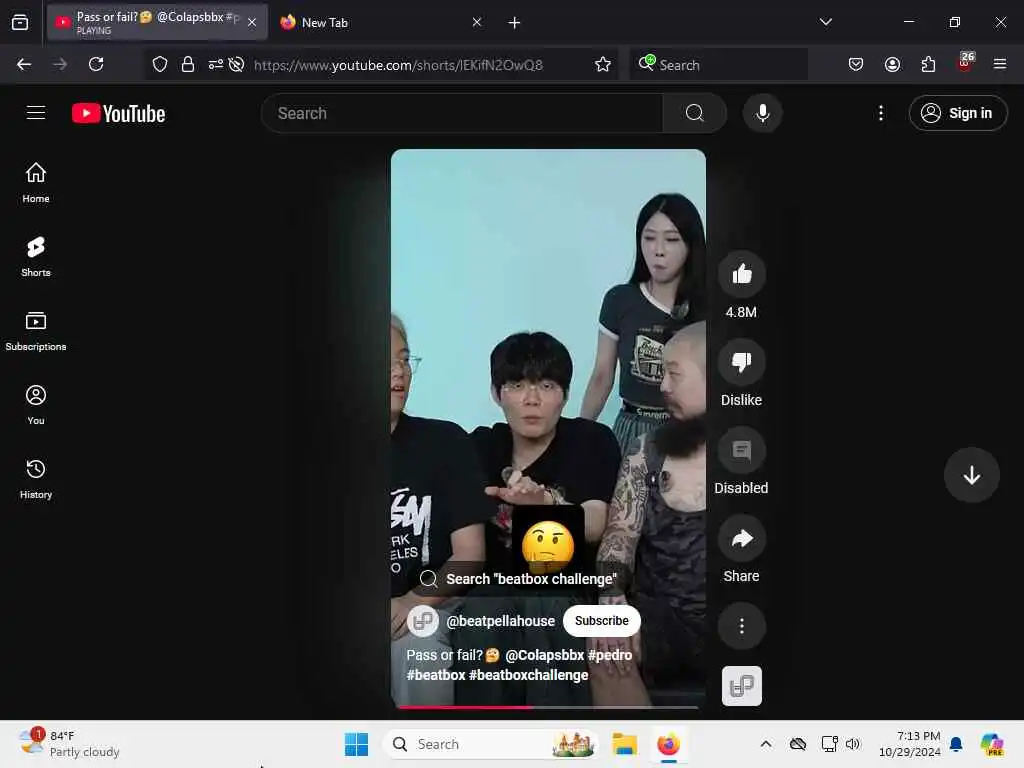1024x768 pixels.
Task: Open more options for this Short
Action: tap(742, 626)
